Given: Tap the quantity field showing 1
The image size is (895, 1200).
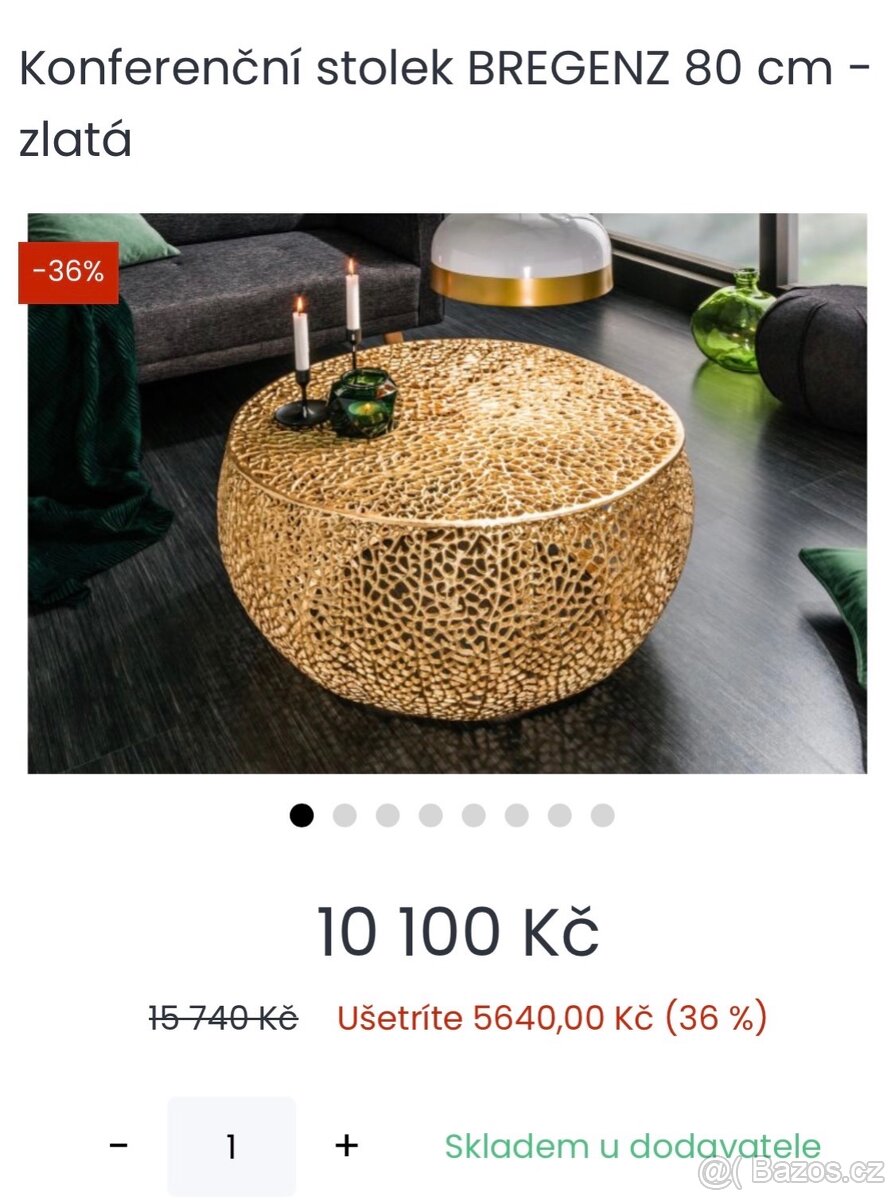Looking at the screenshot, I should coord(231,1146).
